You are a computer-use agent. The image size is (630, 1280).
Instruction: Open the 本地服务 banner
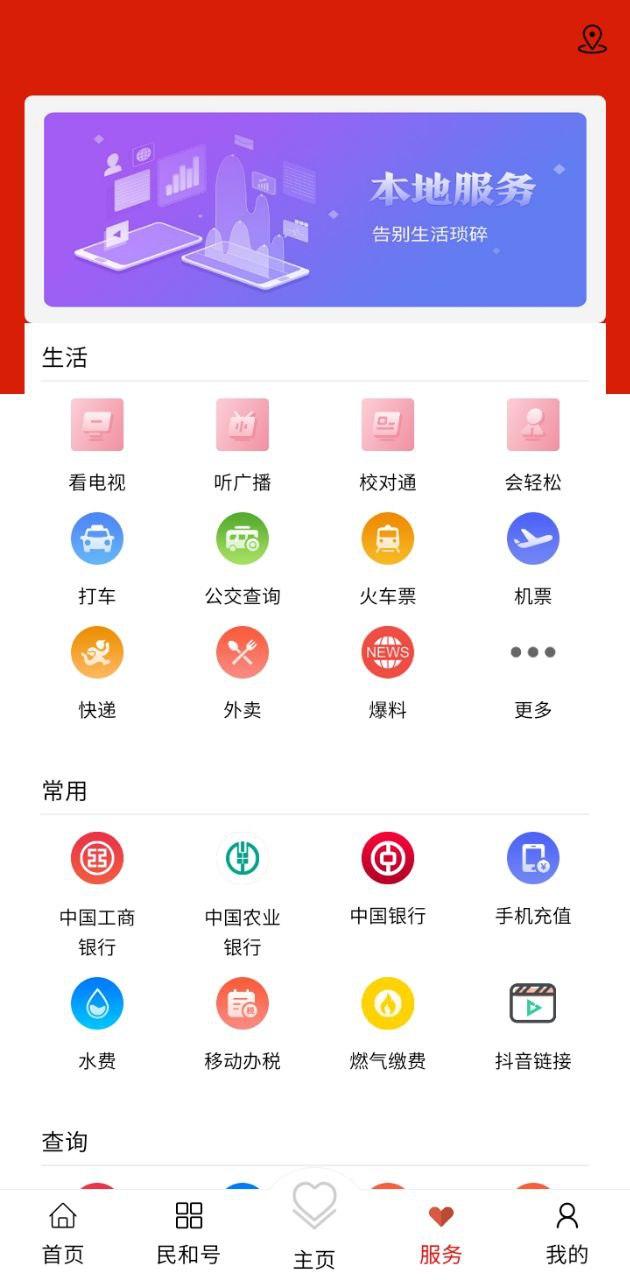[315, 209]
